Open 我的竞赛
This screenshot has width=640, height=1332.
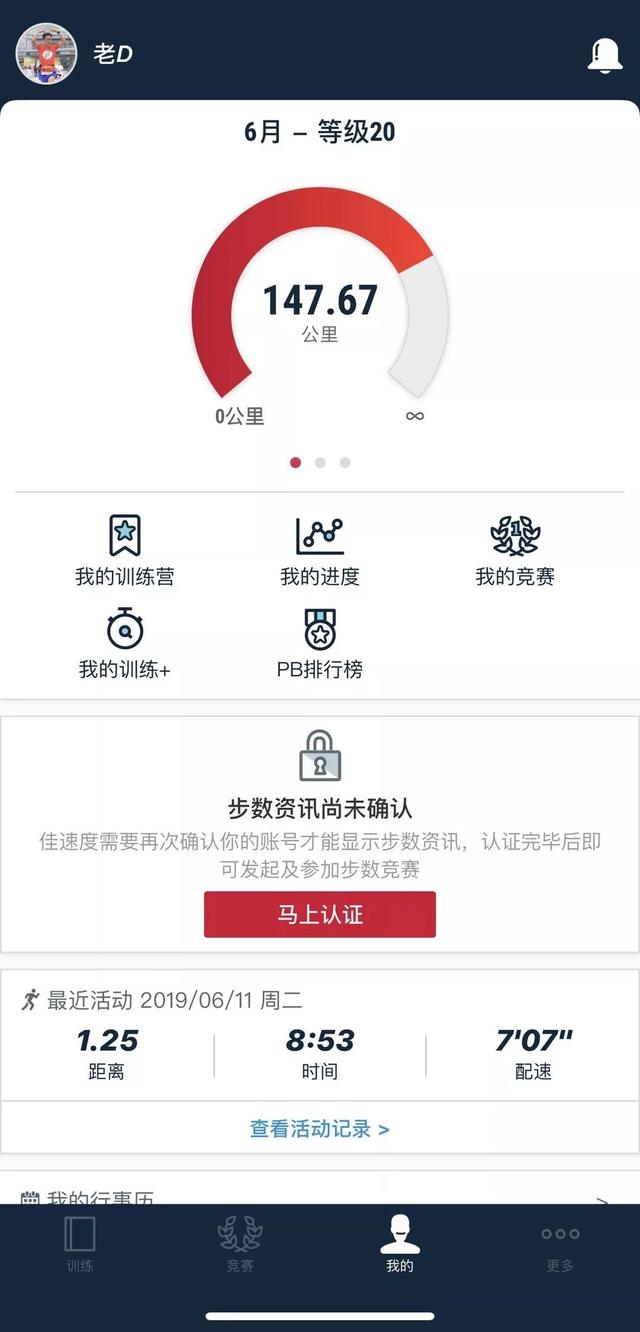515,550
